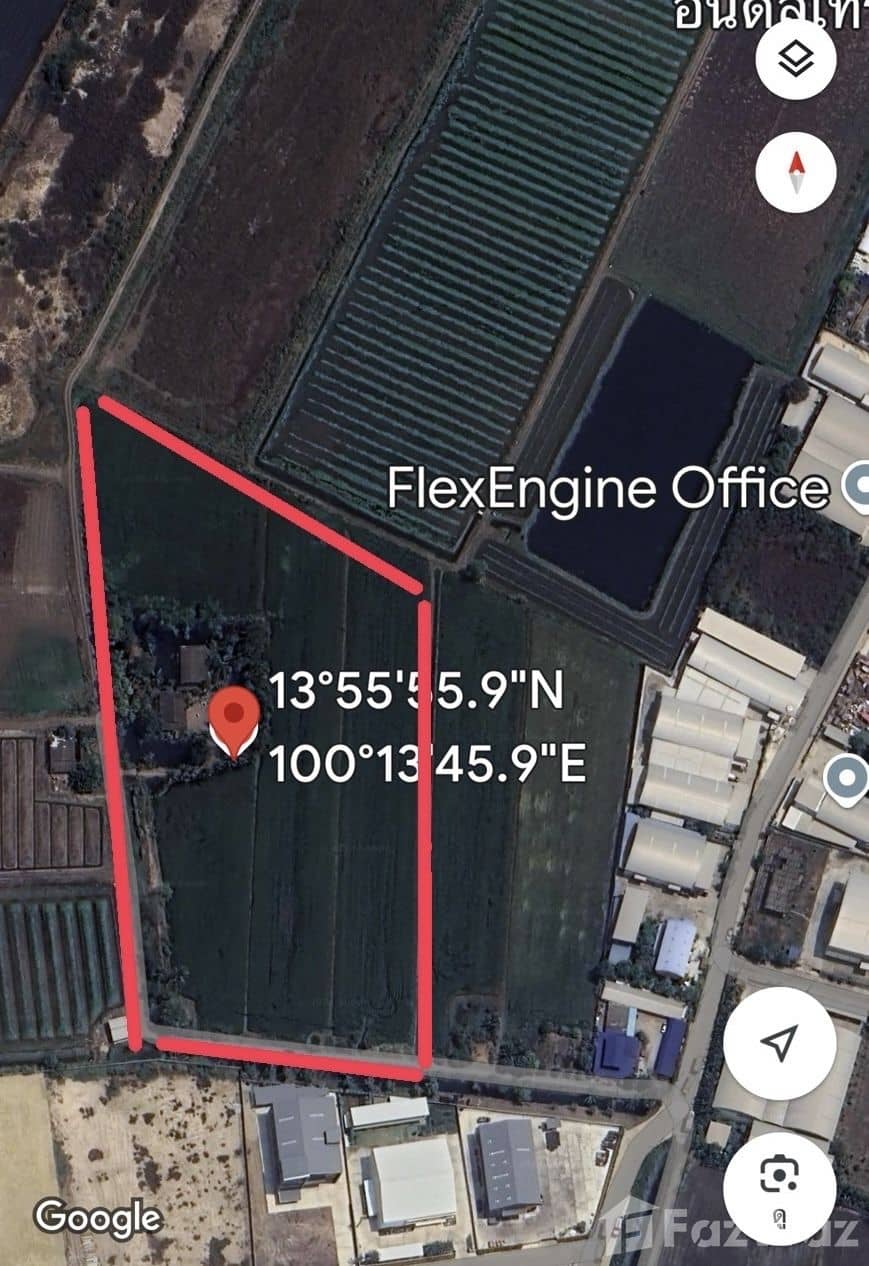
Task: Tap the compass to reset north
Action: pyautogui.click(x=796, y=171)
